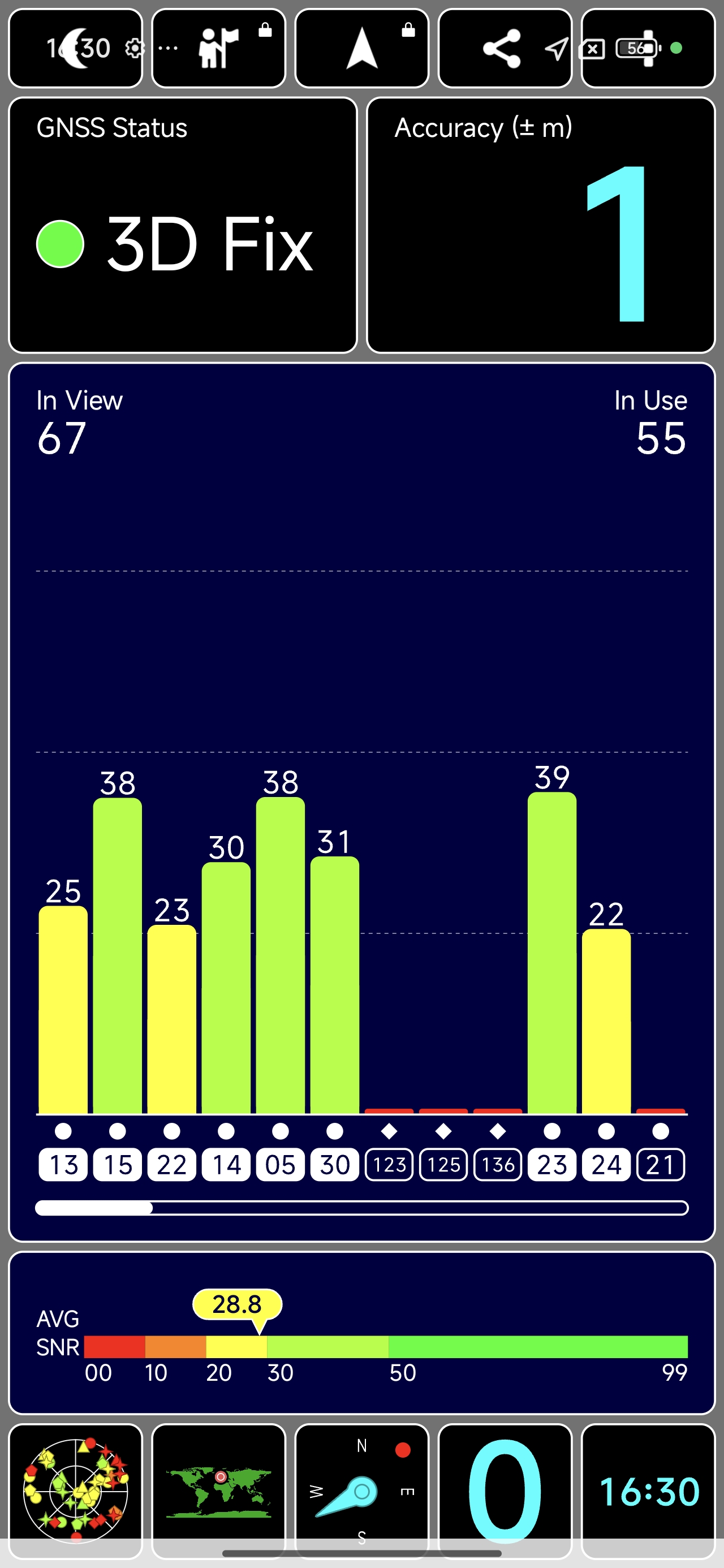Open the speed readout tile showing 0
This screenshot has height=1568, width=724.
click(x=505, y=1490)
